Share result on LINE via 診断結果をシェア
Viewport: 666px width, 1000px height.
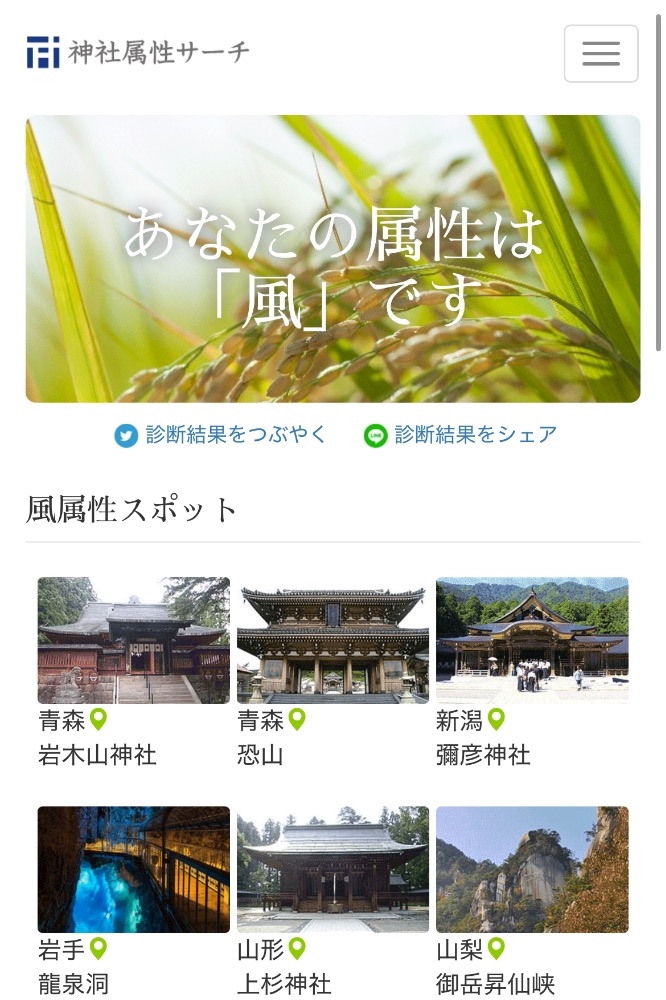pyautogui.click(x=460, y=435)
